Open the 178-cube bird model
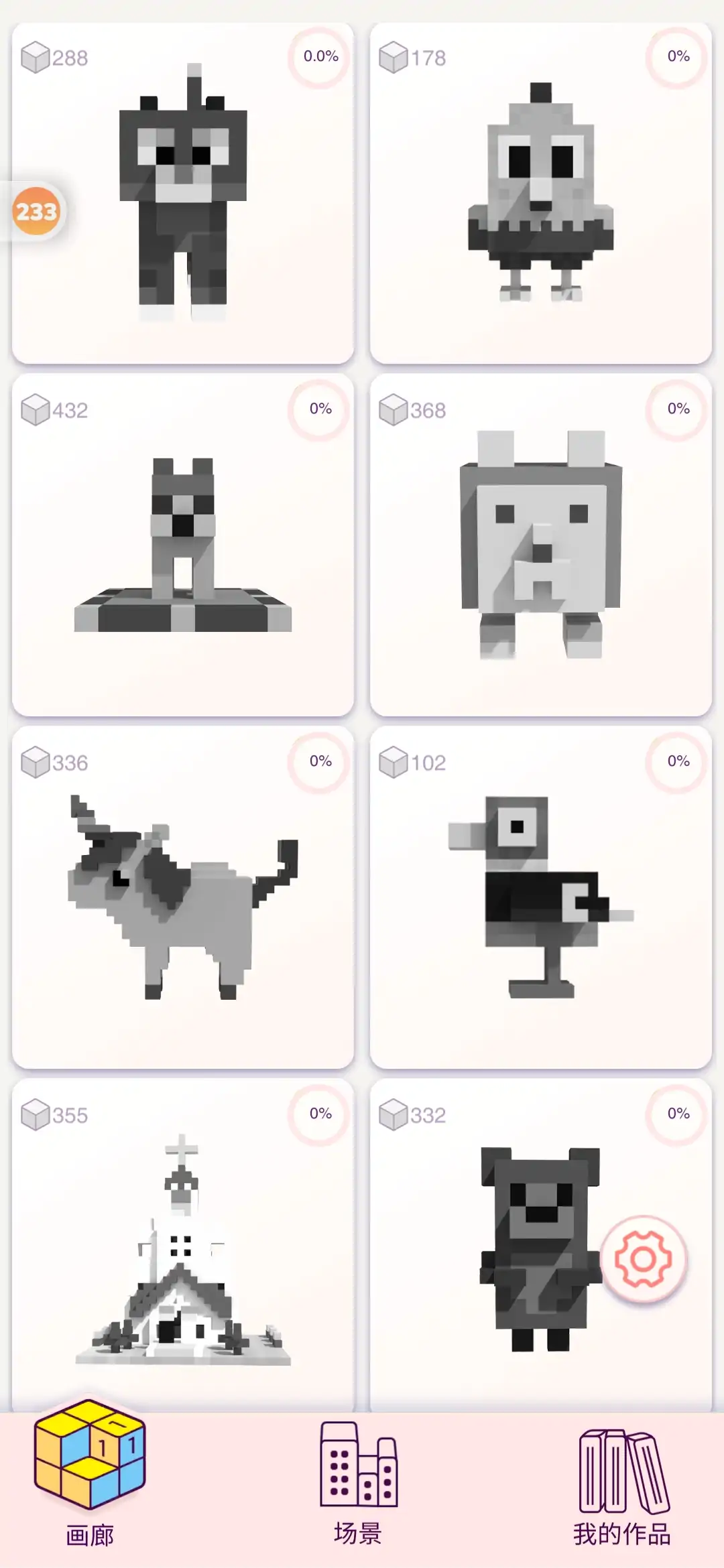This screenshot has width=724, height=1568. point(540,194)
